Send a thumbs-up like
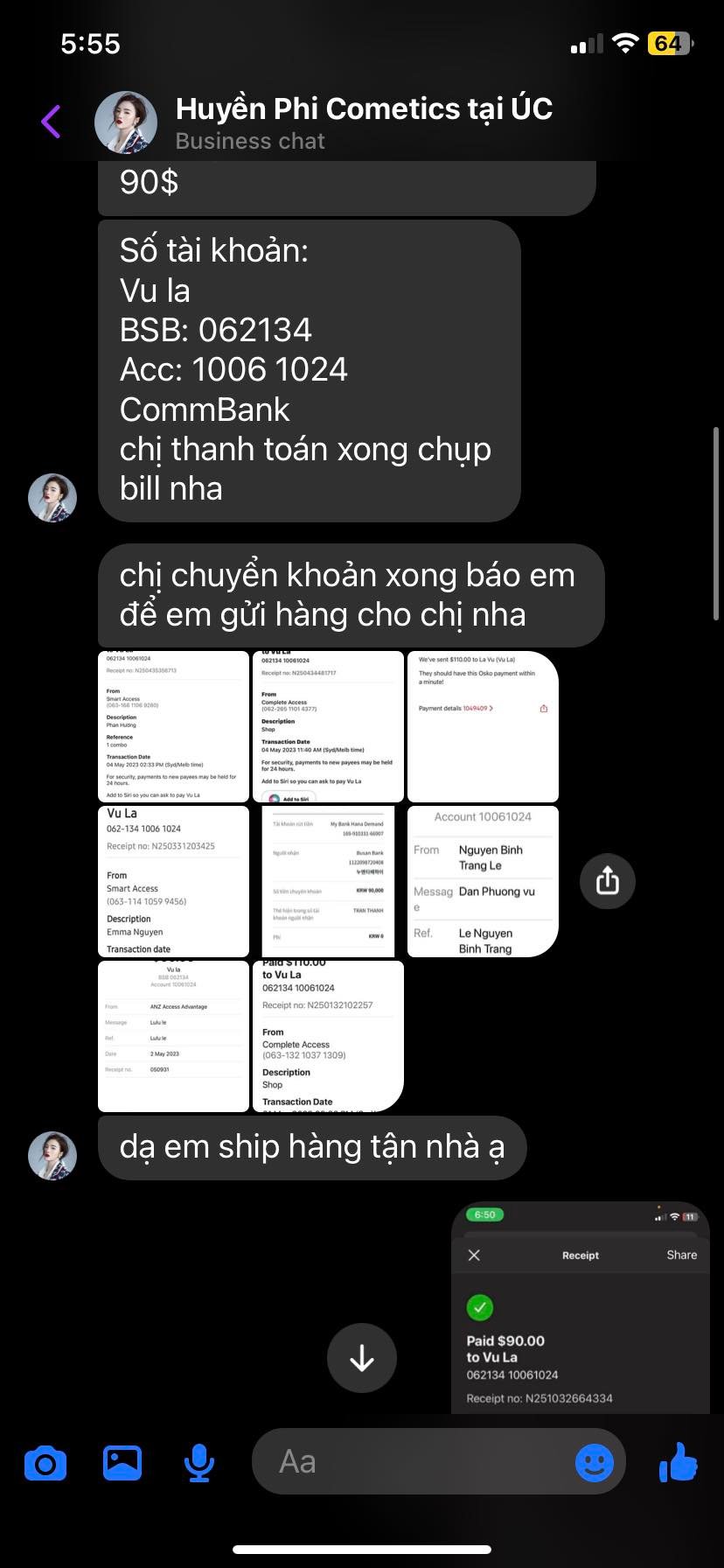 pyautogui.click(x=679, y=1462)
